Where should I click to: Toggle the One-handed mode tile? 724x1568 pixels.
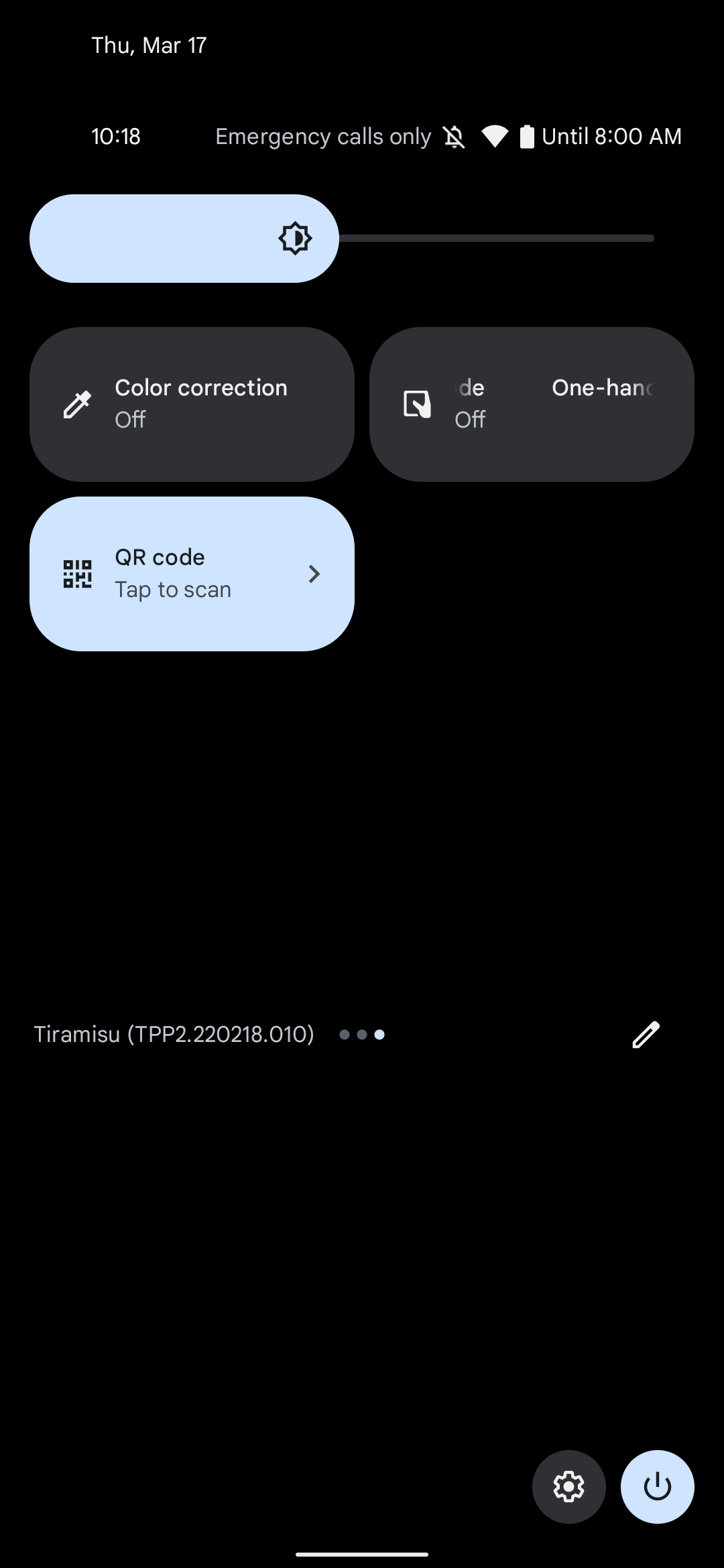click(532, 404)
